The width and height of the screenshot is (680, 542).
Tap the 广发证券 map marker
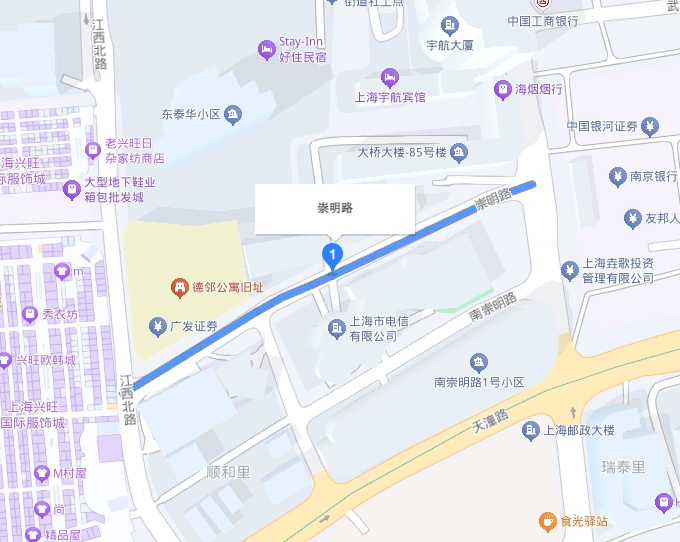pyautogui.click(x=156, y=326)
